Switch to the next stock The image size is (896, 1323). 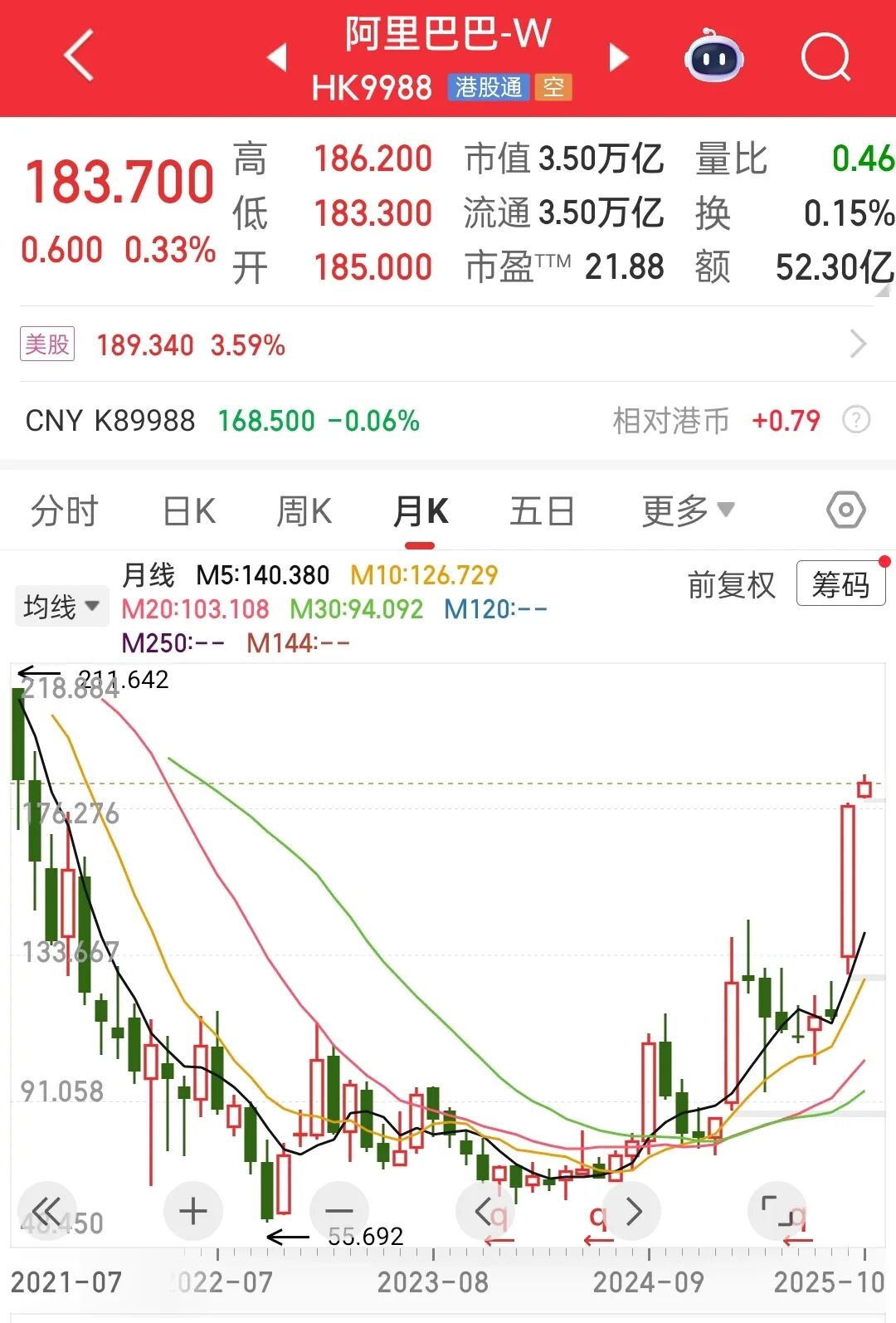click(618, 57)
